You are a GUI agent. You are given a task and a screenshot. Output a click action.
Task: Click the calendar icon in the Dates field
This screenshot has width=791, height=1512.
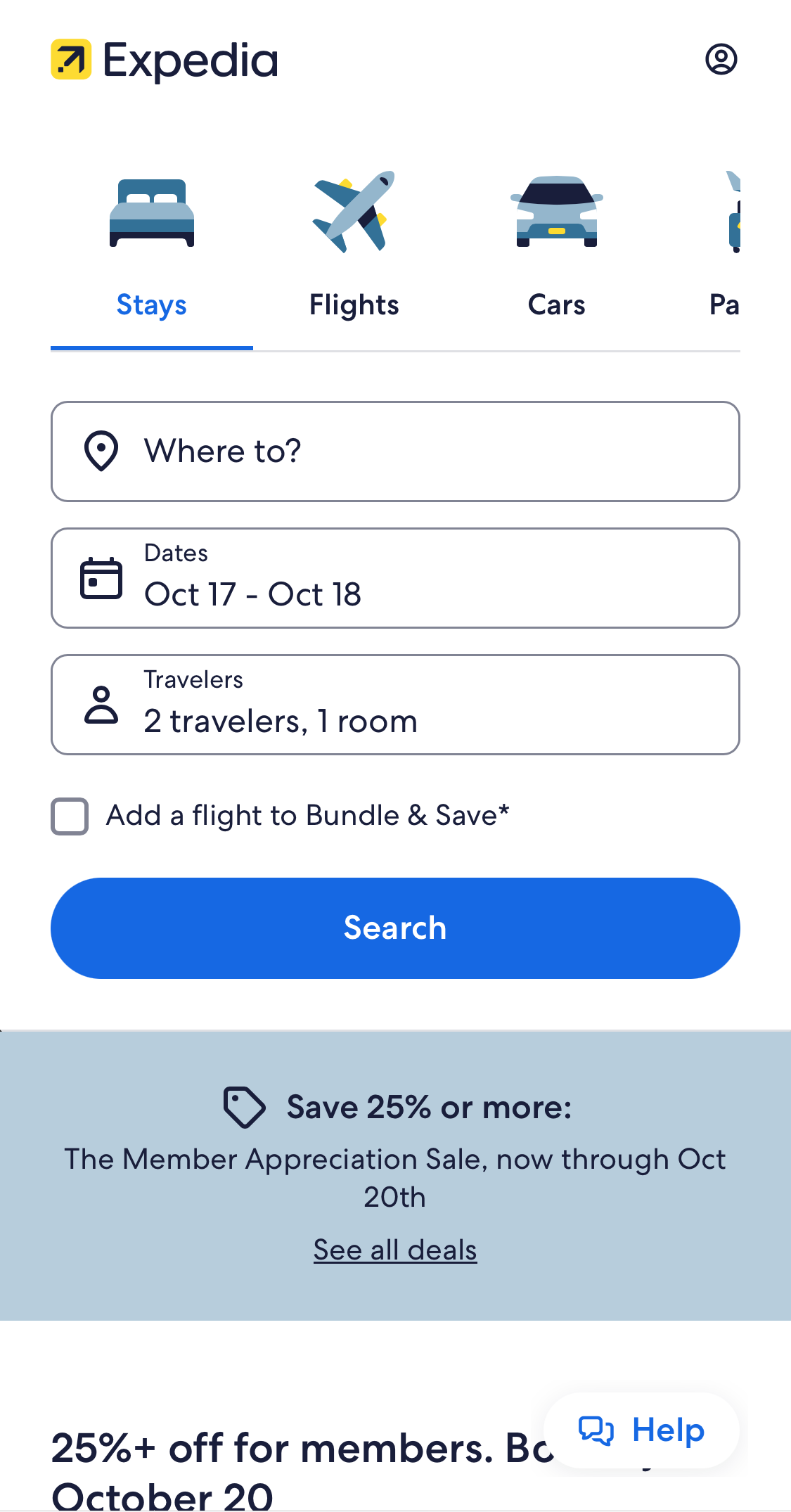point(101,578)
